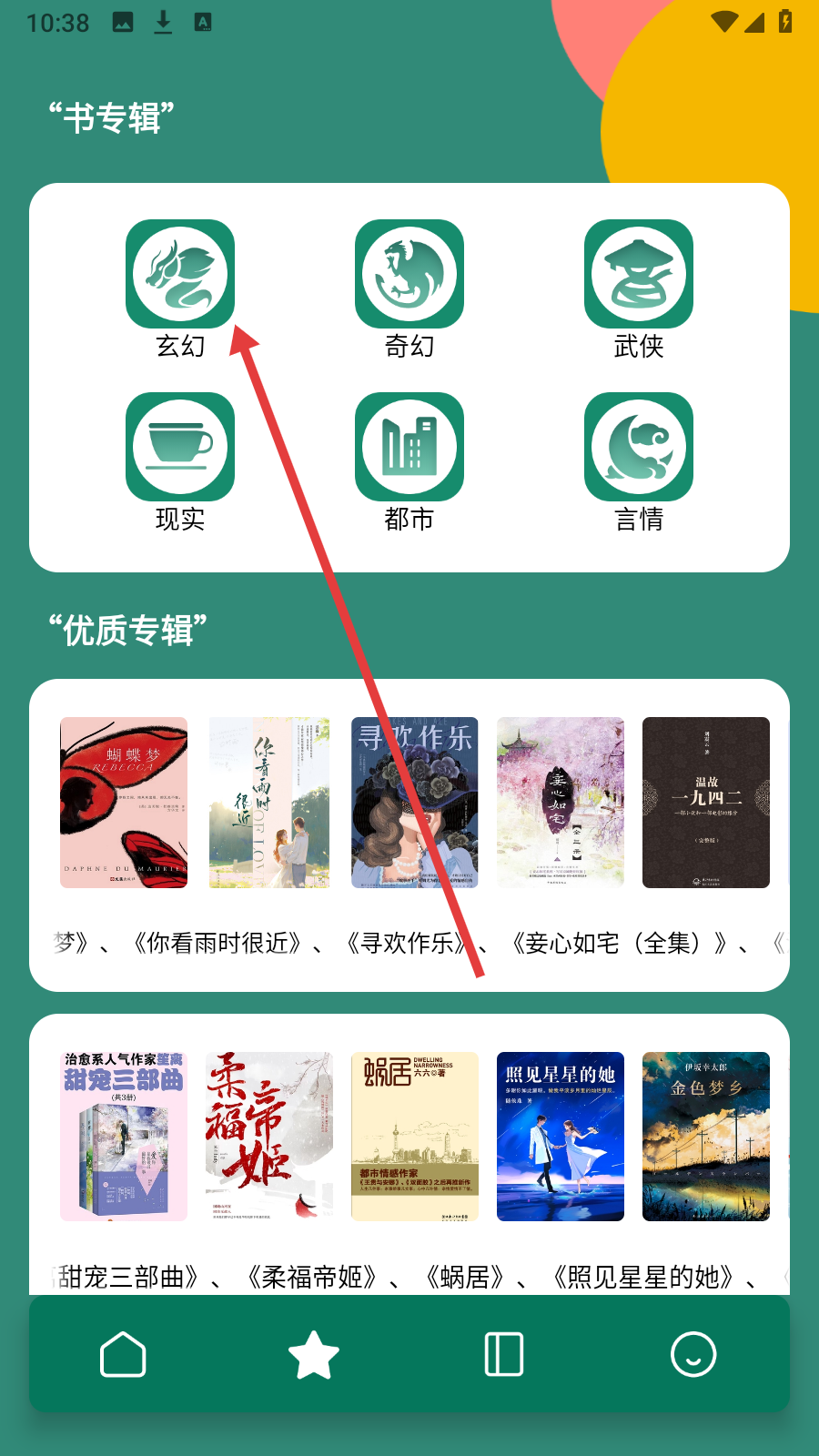Go to the home tab

tap(123, 1355)
